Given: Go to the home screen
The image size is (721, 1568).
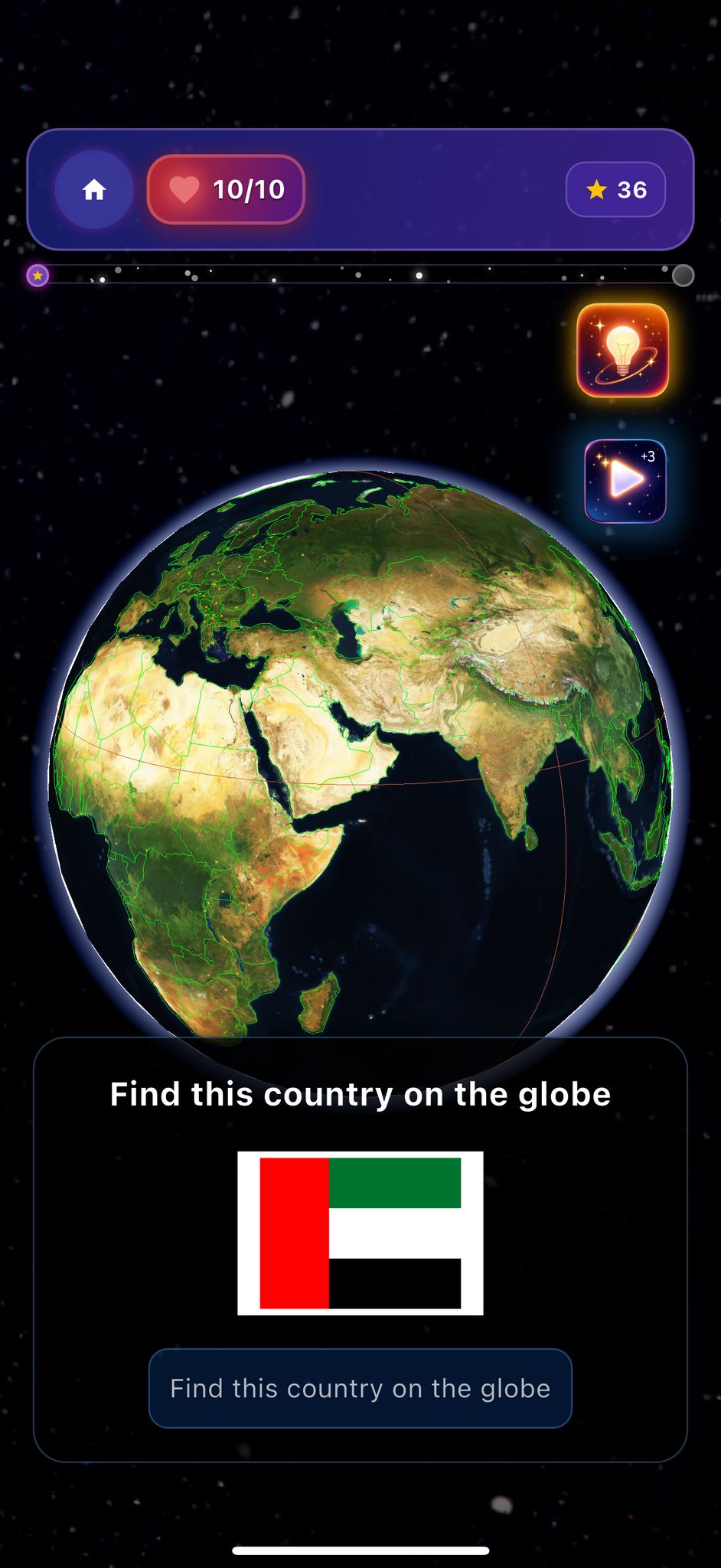Looking at the screenshot, I should (93, 189).
